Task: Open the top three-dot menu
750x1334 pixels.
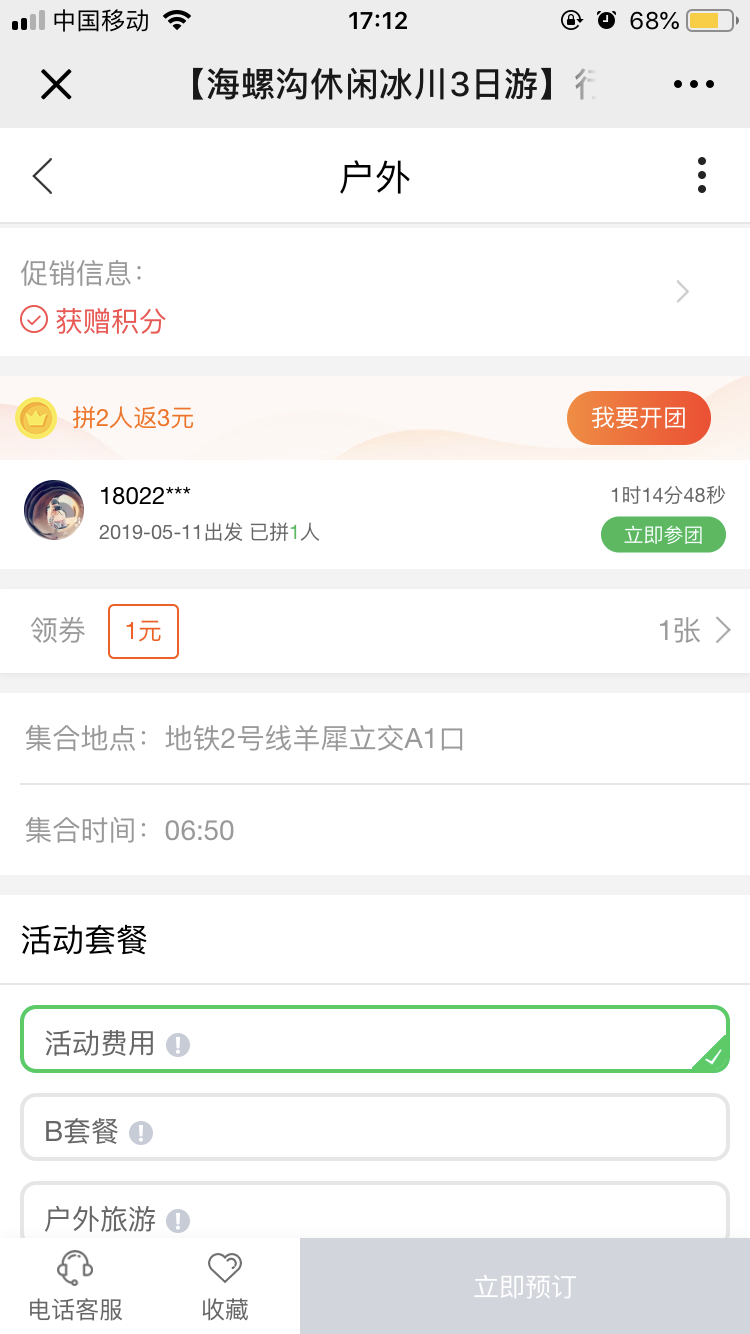Action: point(694,85)
